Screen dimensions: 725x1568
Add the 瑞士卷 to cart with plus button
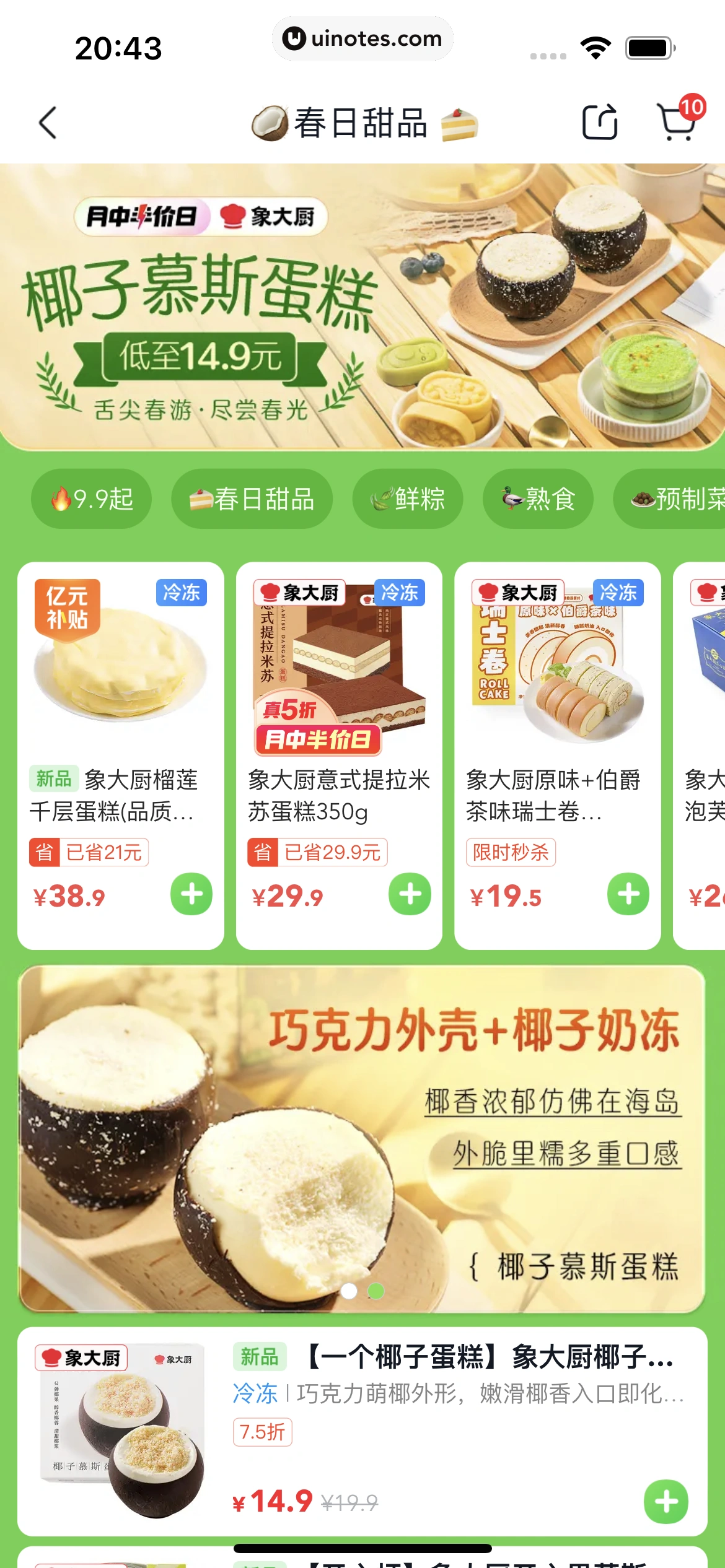(627, 894)
